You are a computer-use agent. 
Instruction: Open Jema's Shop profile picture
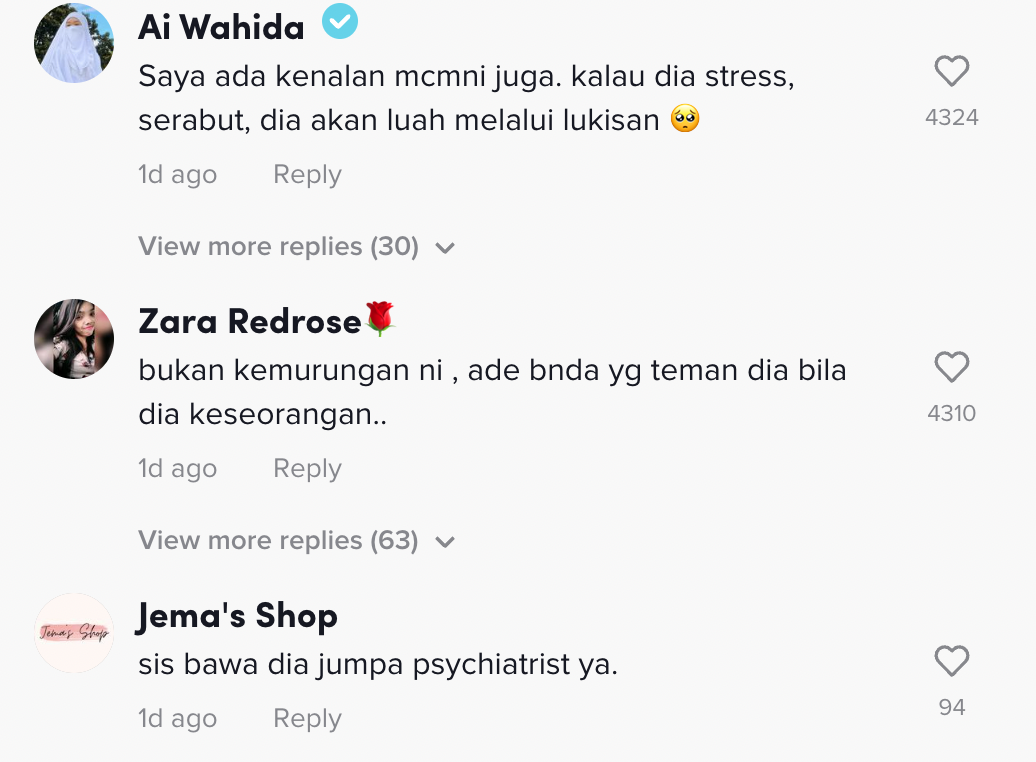point(74,633)
